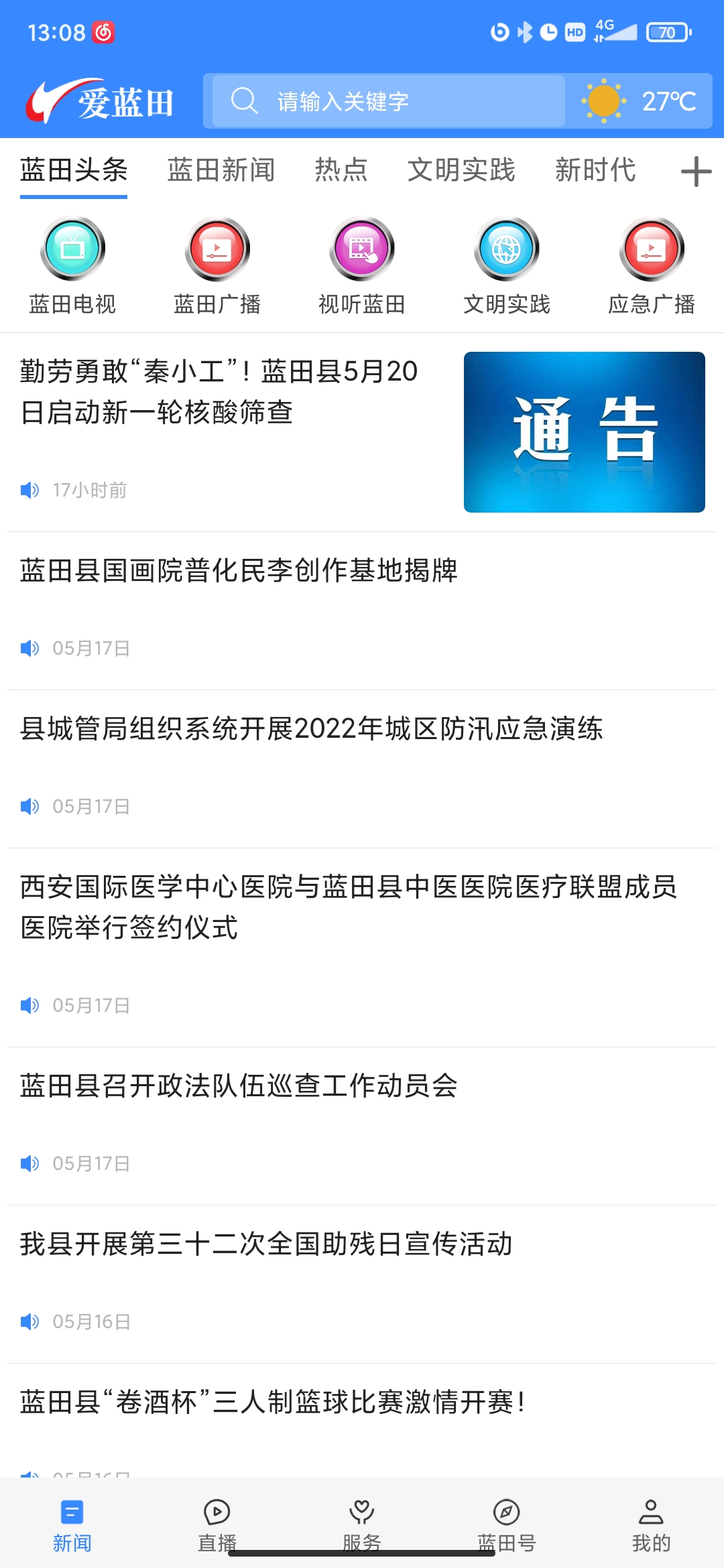
Task: Open the 文明实践 top tab
Action: coord(461,170)
